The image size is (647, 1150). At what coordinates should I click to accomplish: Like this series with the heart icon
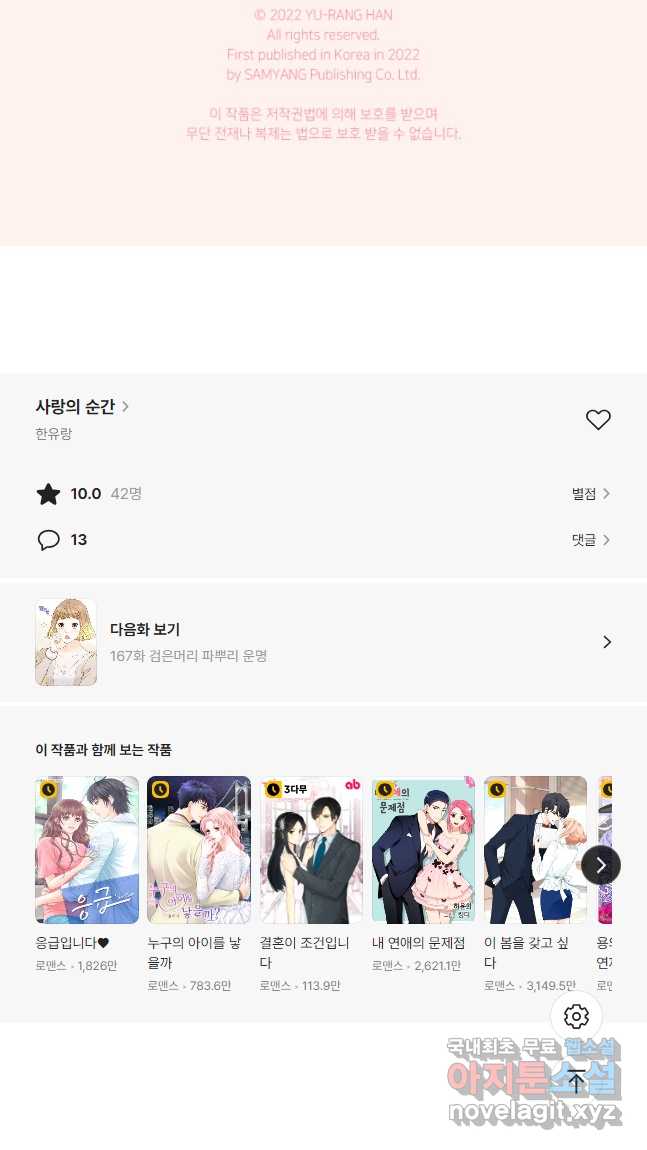(x=598, y=420)
